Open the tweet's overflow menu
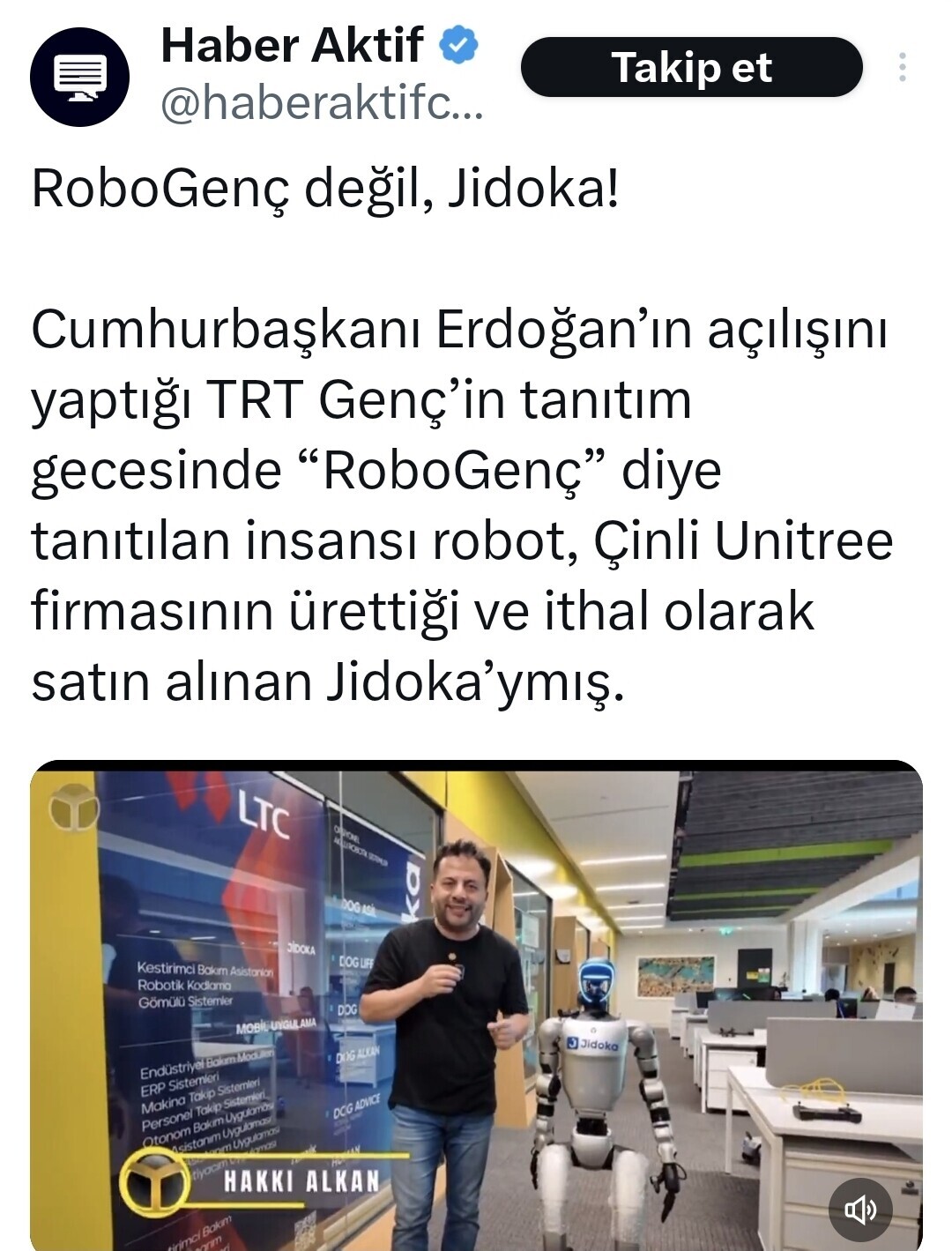This screenshot has height=1251, width=952. pos(902,68)
